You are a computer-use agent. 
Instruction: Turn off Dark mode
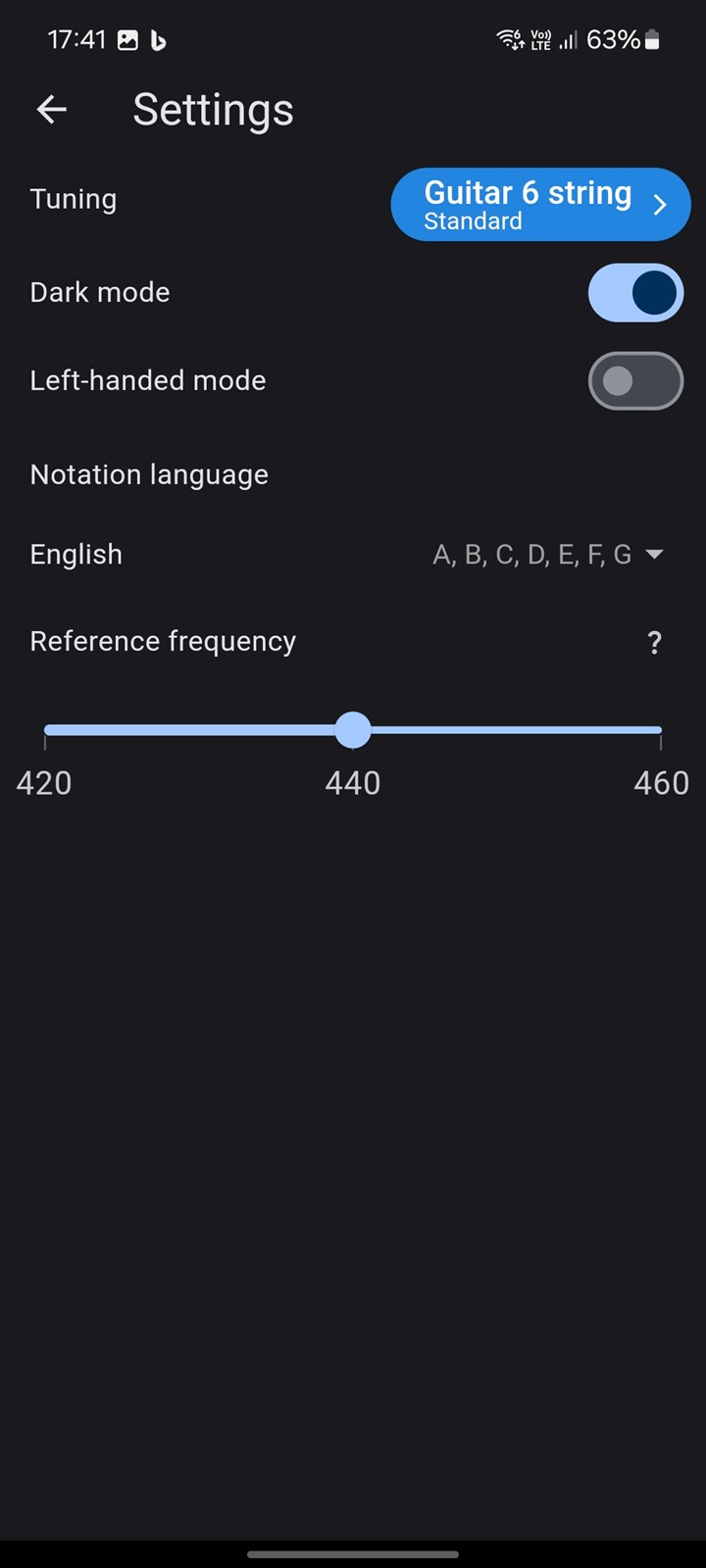pyautogui.click(x=635, y=293)
